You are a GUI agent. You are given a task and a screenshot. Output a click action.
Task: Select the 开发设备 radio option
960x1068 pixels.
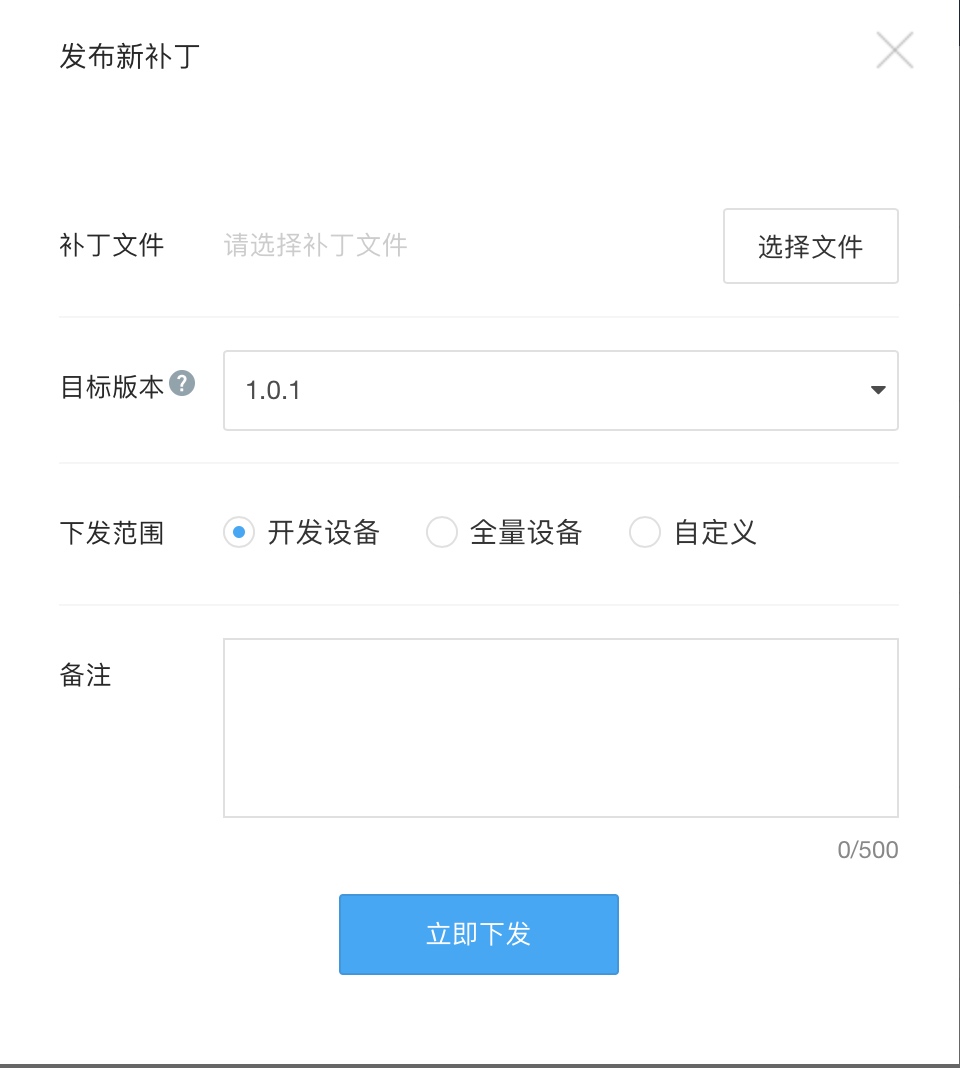(x=239, y=533)
